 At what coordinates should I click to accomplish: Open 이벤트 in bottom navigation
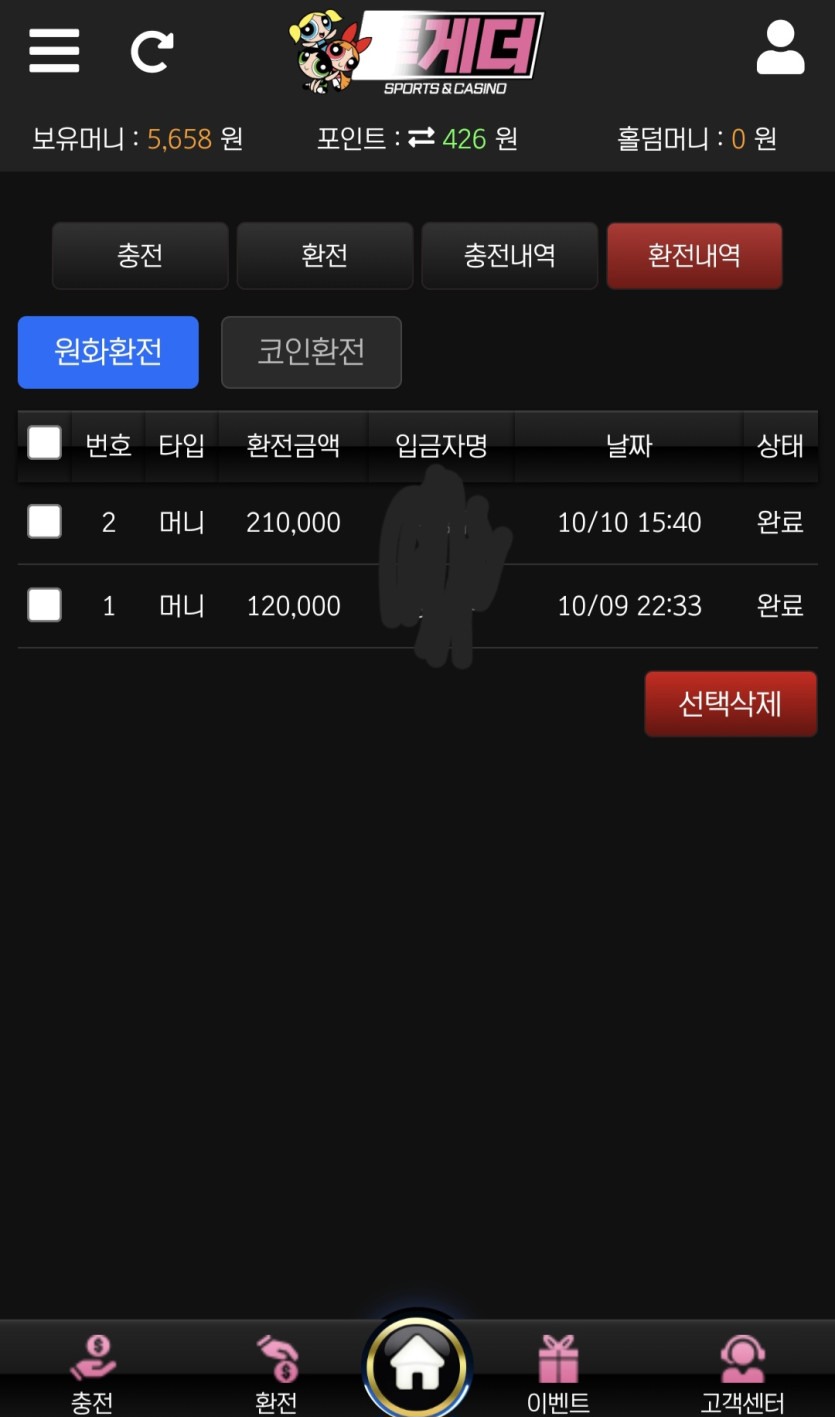558,1373
